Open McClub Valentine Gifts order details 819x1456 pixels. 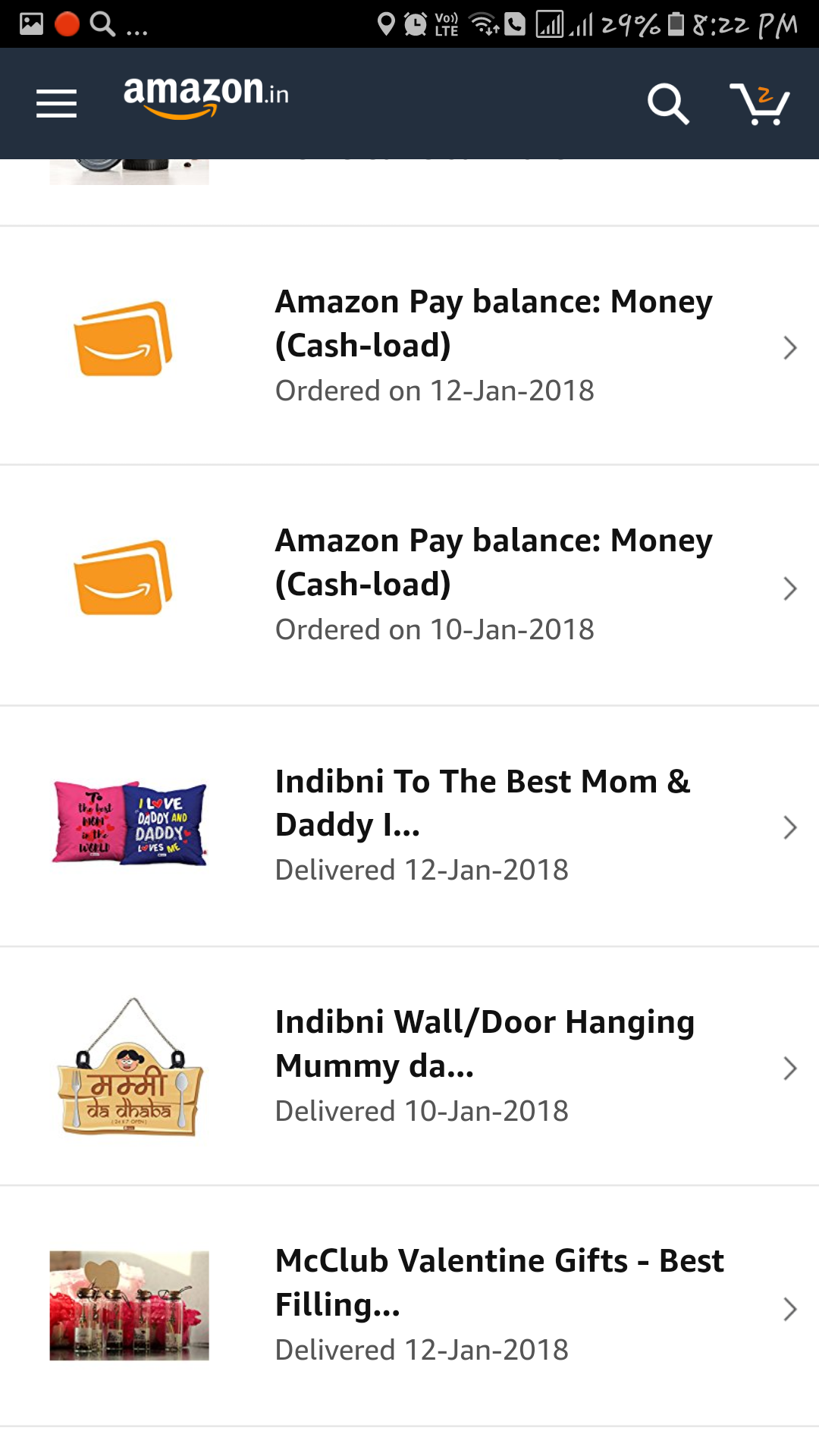493,1305
